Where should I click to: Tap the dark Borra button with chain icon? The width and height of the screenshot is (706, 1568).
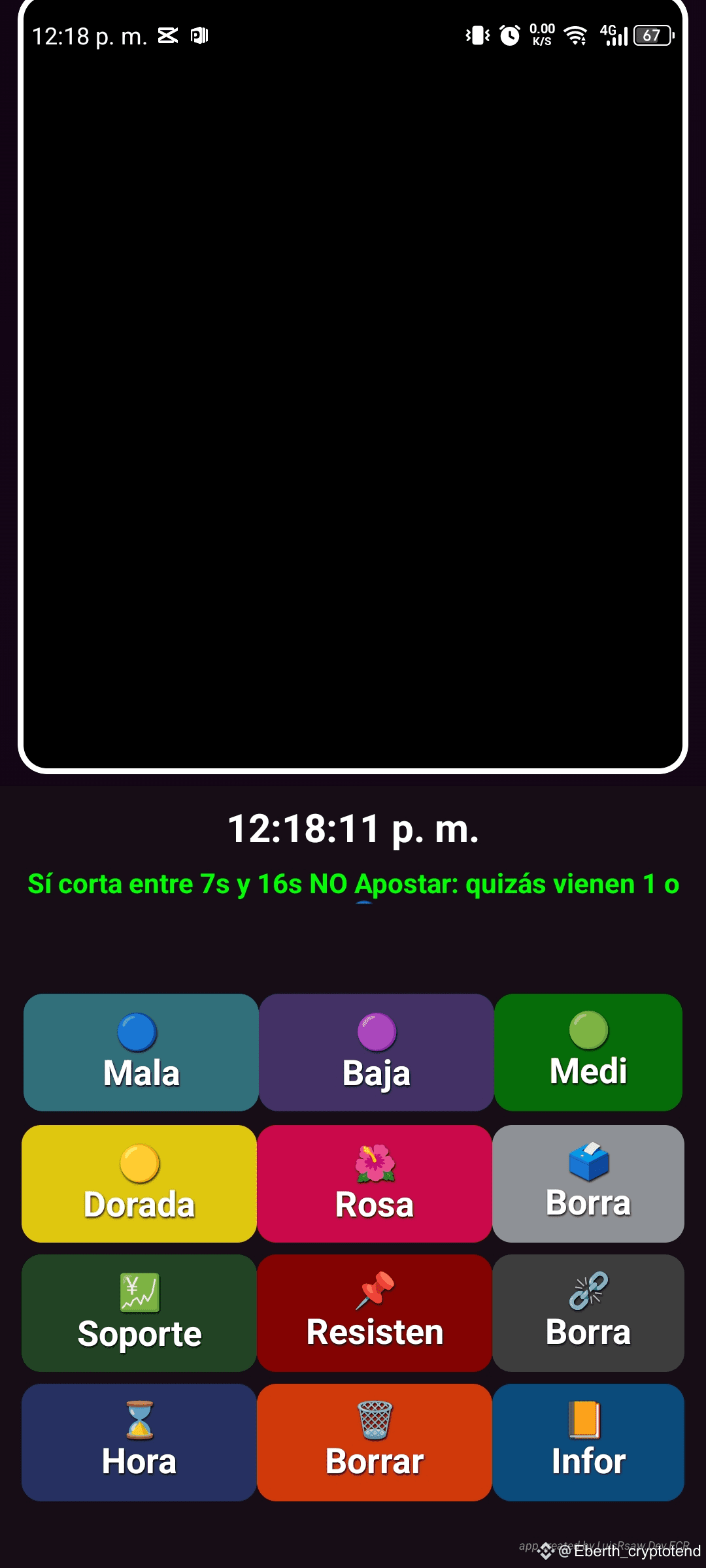[x=588, y=1313]
